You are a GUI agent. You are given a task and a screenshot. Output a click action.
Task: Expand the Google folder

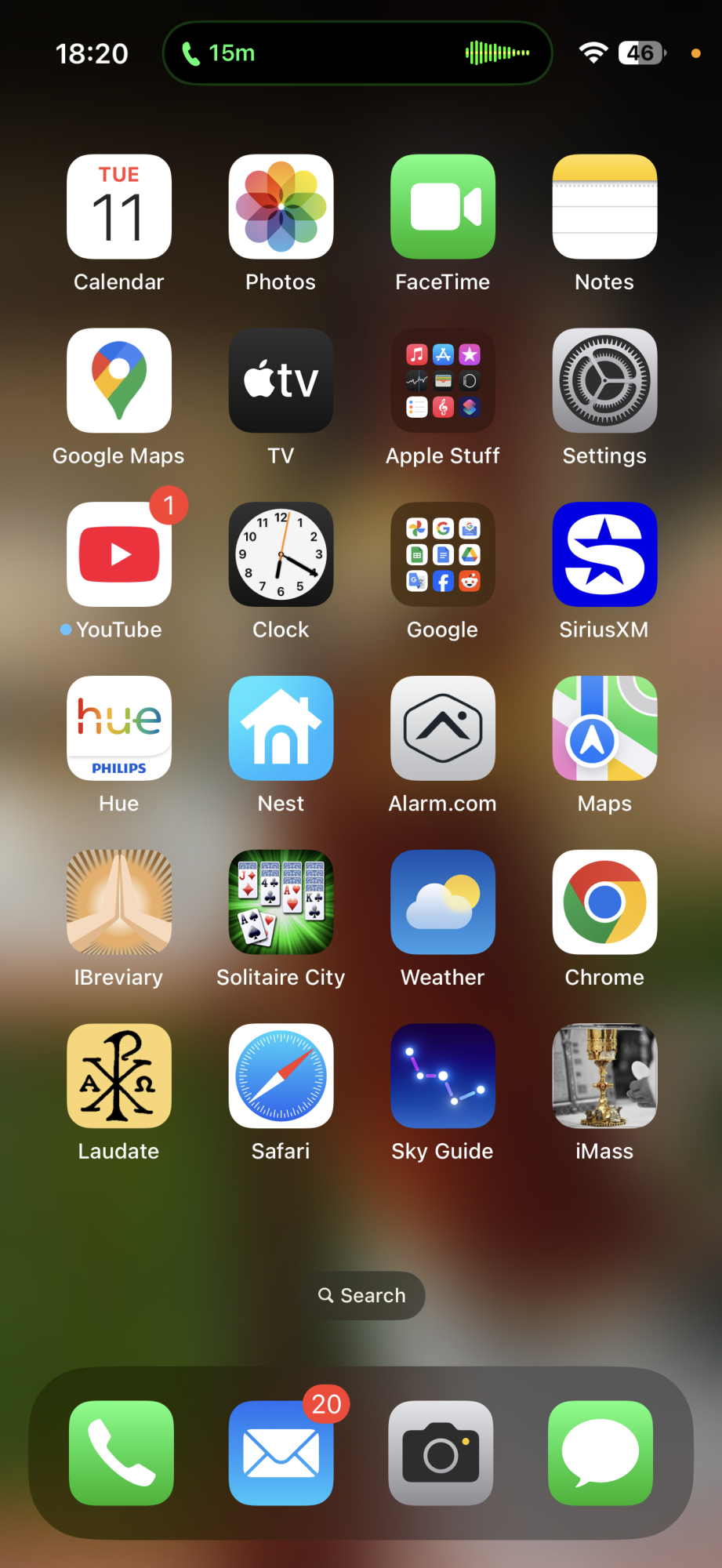click(443, 555)
